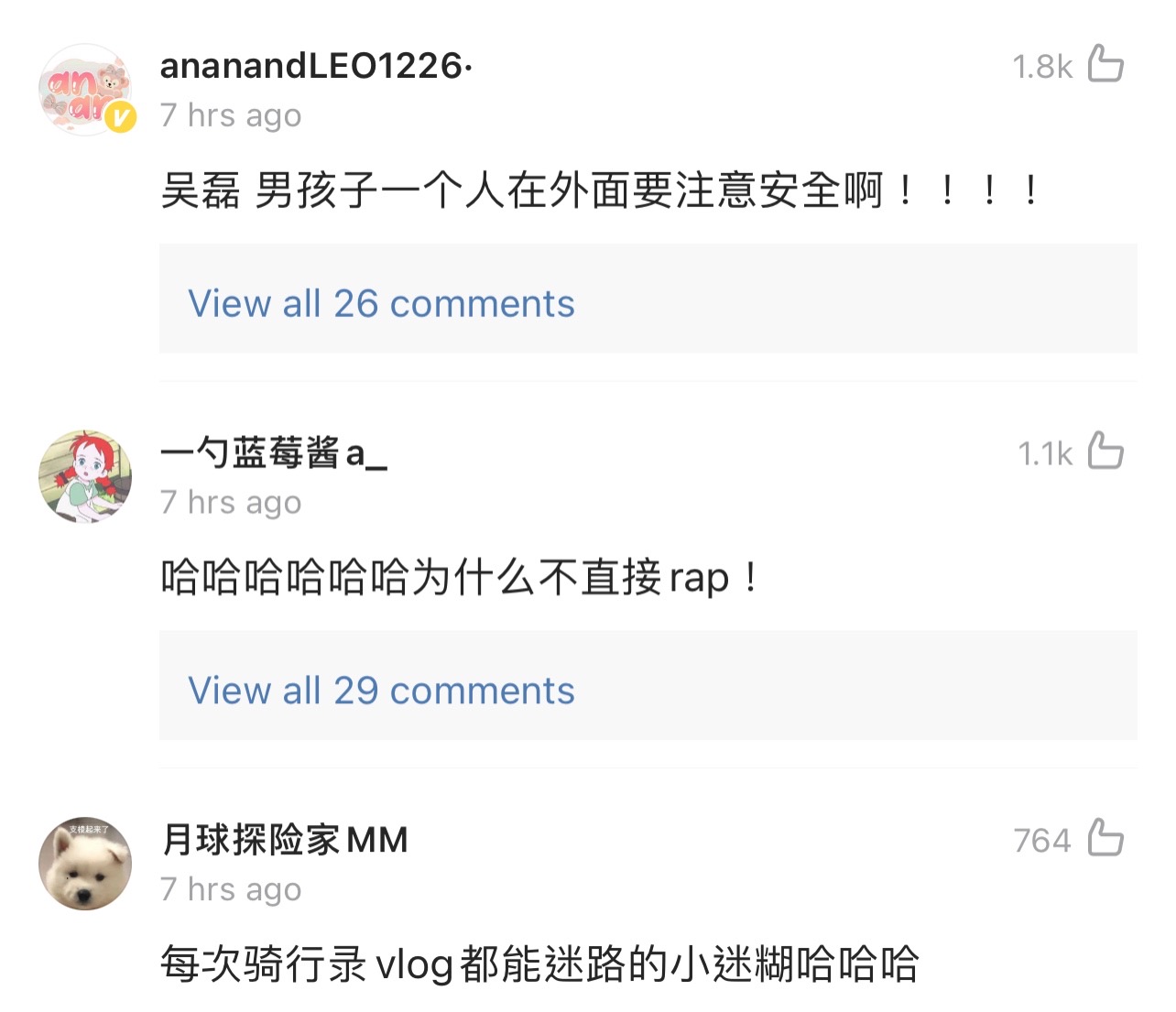1176x1012 pixels.
Task: Tap the username ananandLEO1226
Action: (311, 66)
